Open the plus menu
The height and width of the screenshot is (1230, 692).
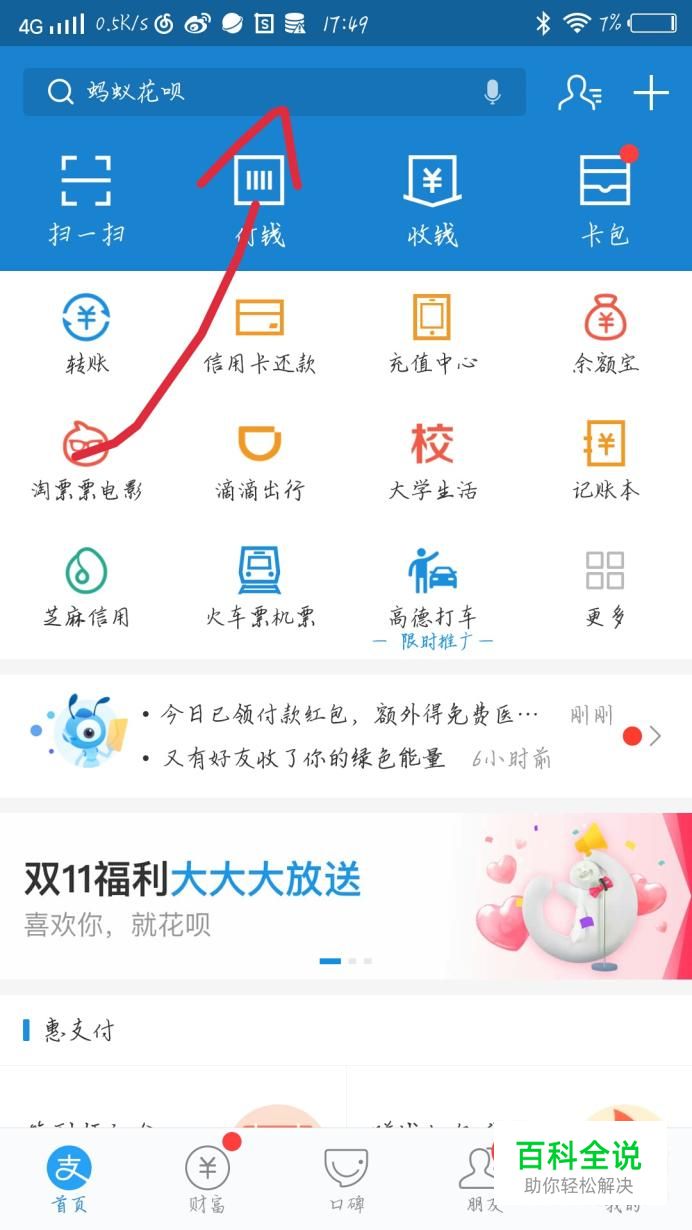[651, 93]
